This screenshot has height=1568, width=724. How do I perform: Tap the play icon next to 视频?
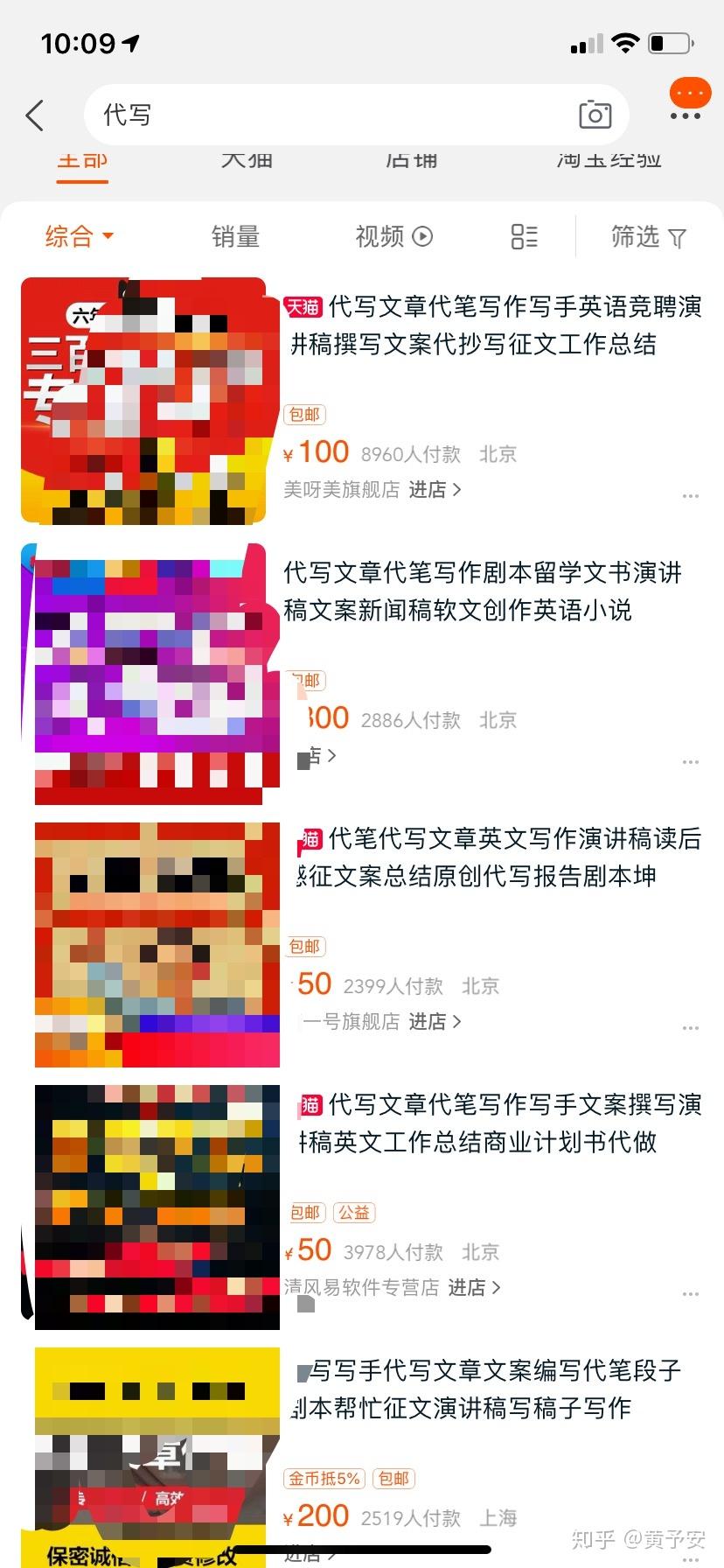[422, 236]
